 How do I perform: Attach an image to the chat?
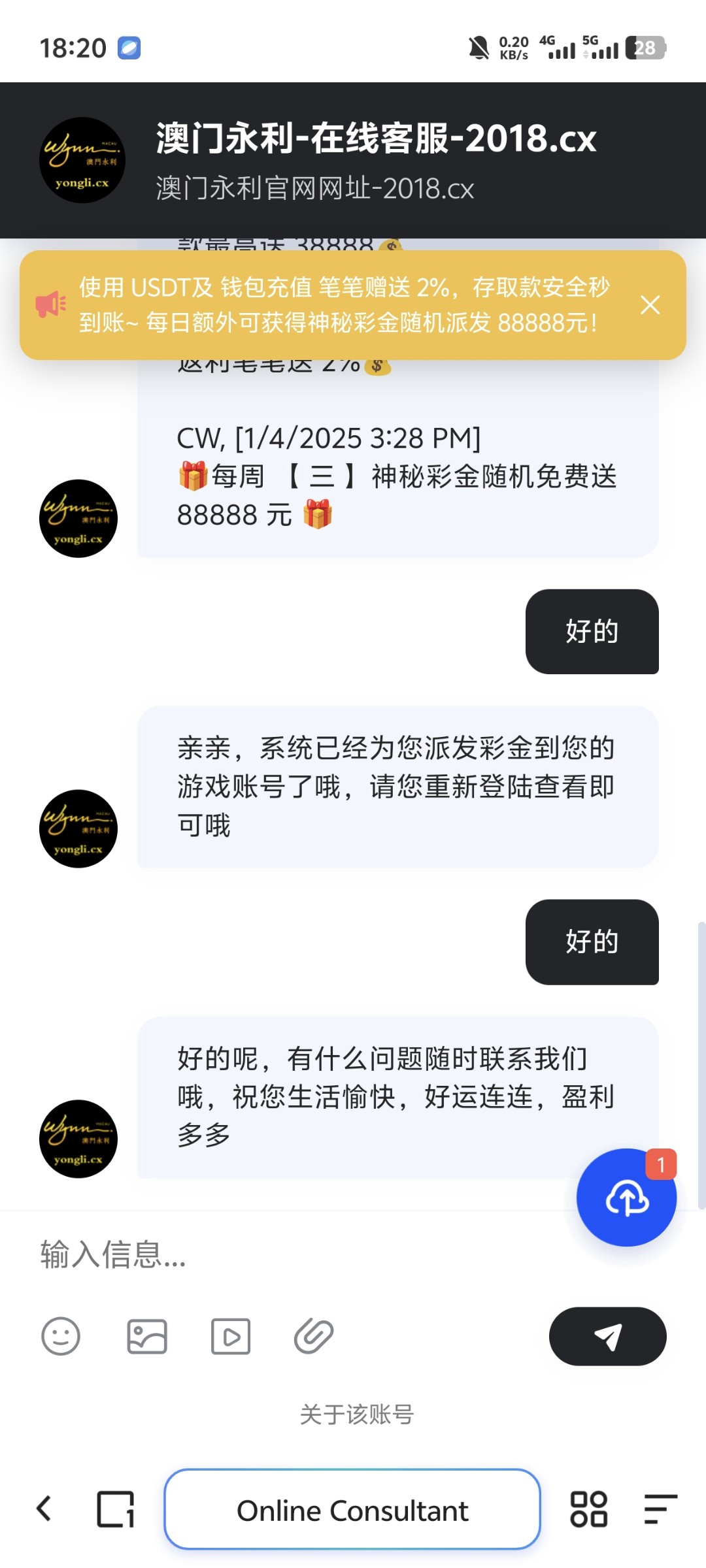tap(147, 1336)
